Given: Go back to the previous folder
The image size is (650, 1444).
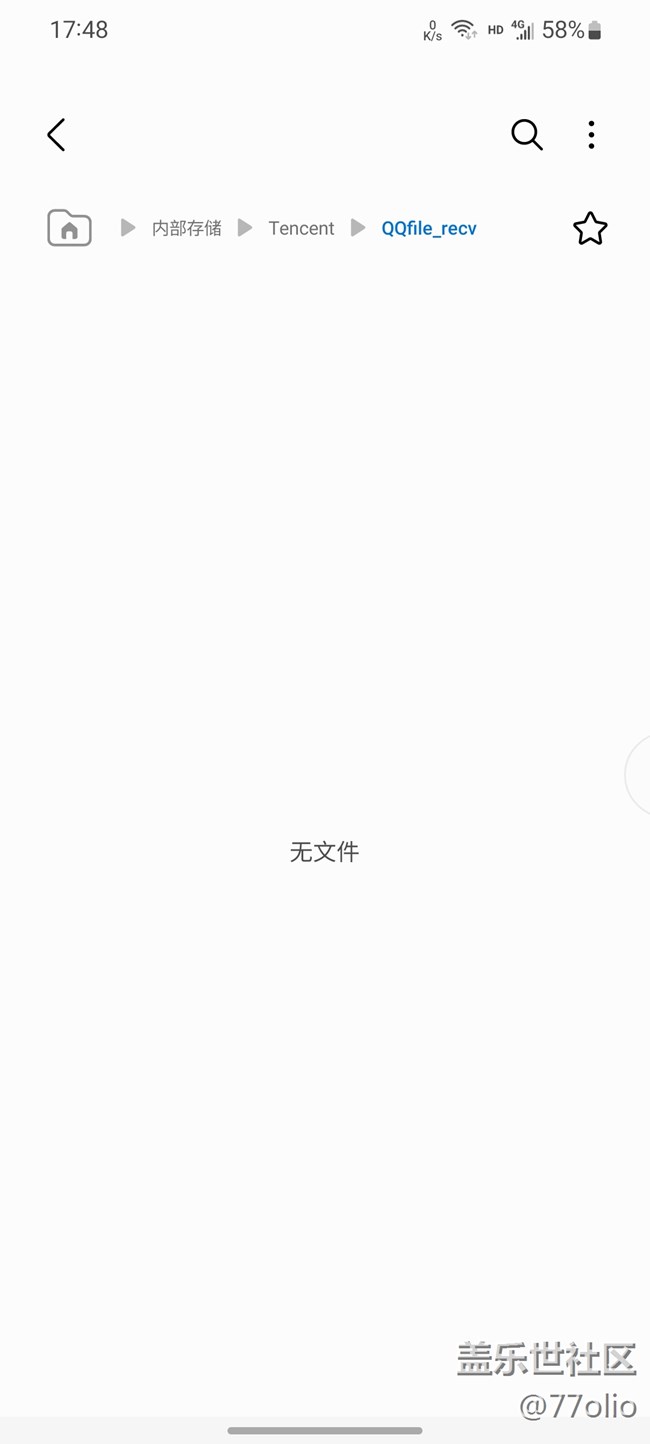Looking at the screenshot, I should click(56, 135).
